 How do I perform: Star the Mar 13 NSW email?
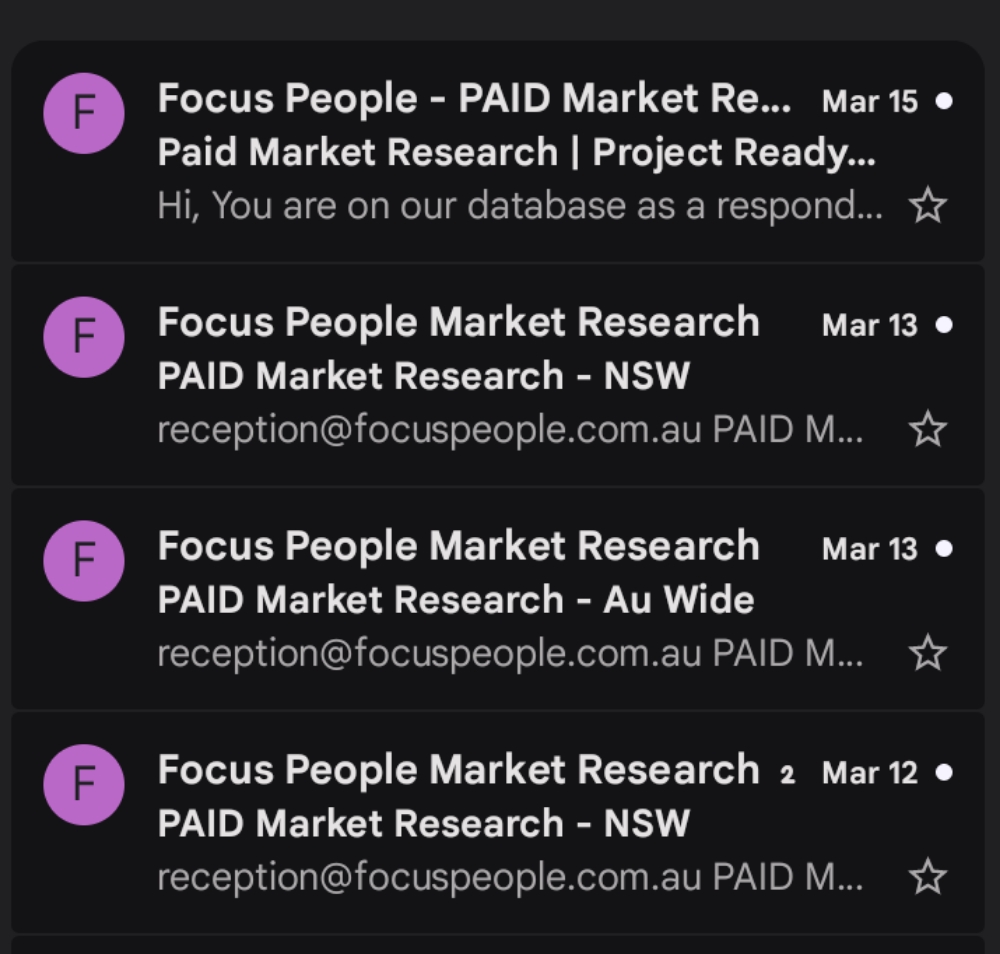tap(927, 430)
